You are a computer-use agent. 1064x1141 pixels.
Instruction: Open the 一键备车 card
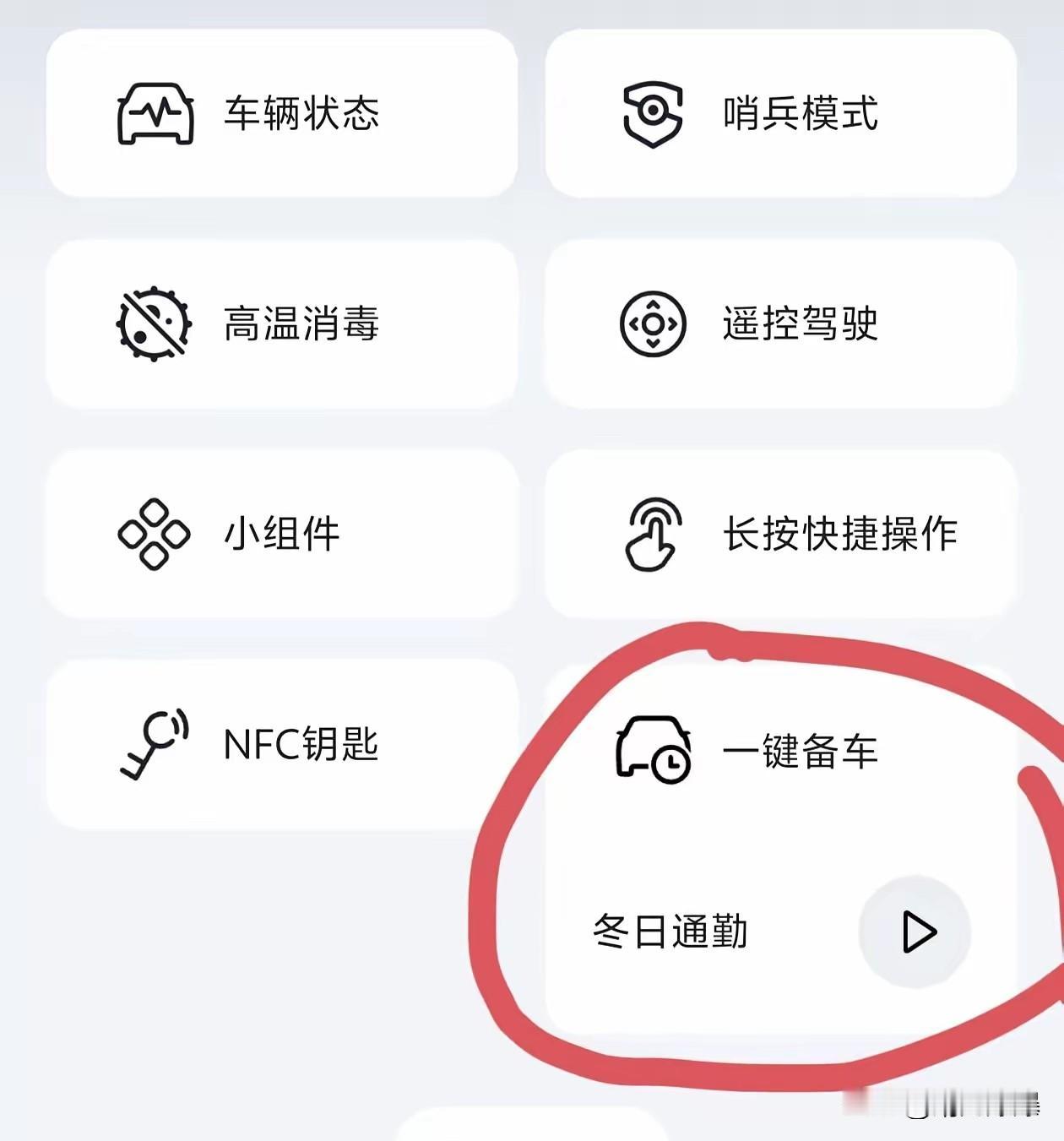(780, 752)
